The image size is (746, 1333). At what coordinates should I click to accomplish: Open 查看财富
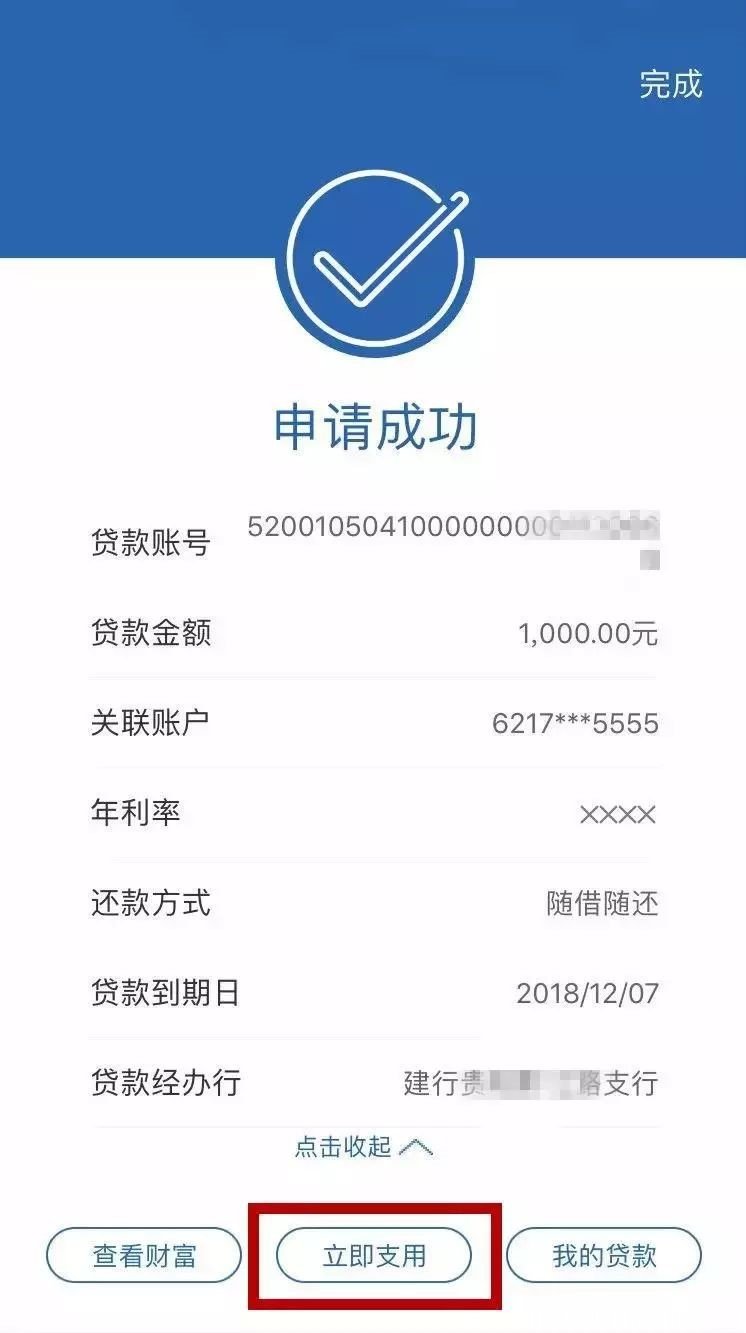point(144,1255)
